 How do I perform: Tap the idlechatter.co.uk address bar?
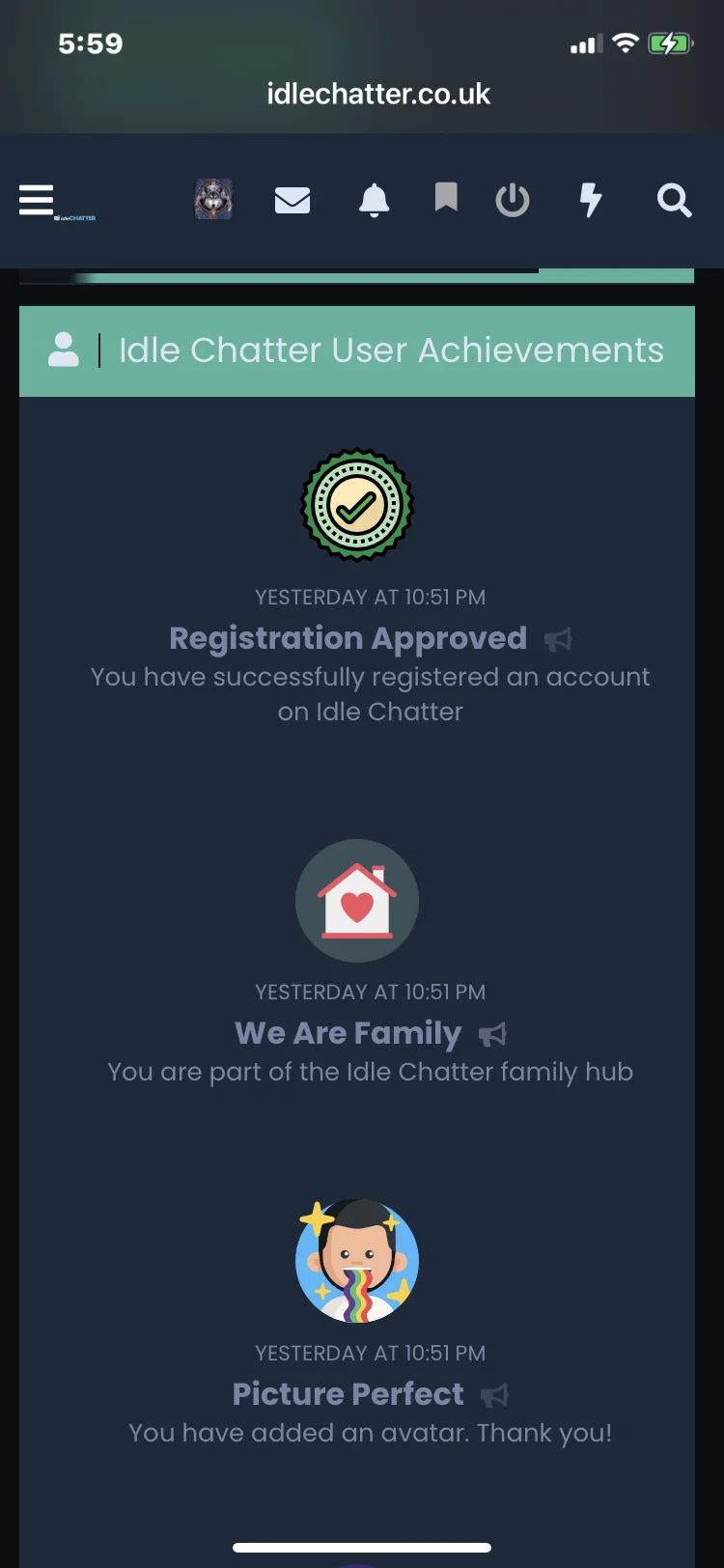pyautogui.click(x=377, y=94)
